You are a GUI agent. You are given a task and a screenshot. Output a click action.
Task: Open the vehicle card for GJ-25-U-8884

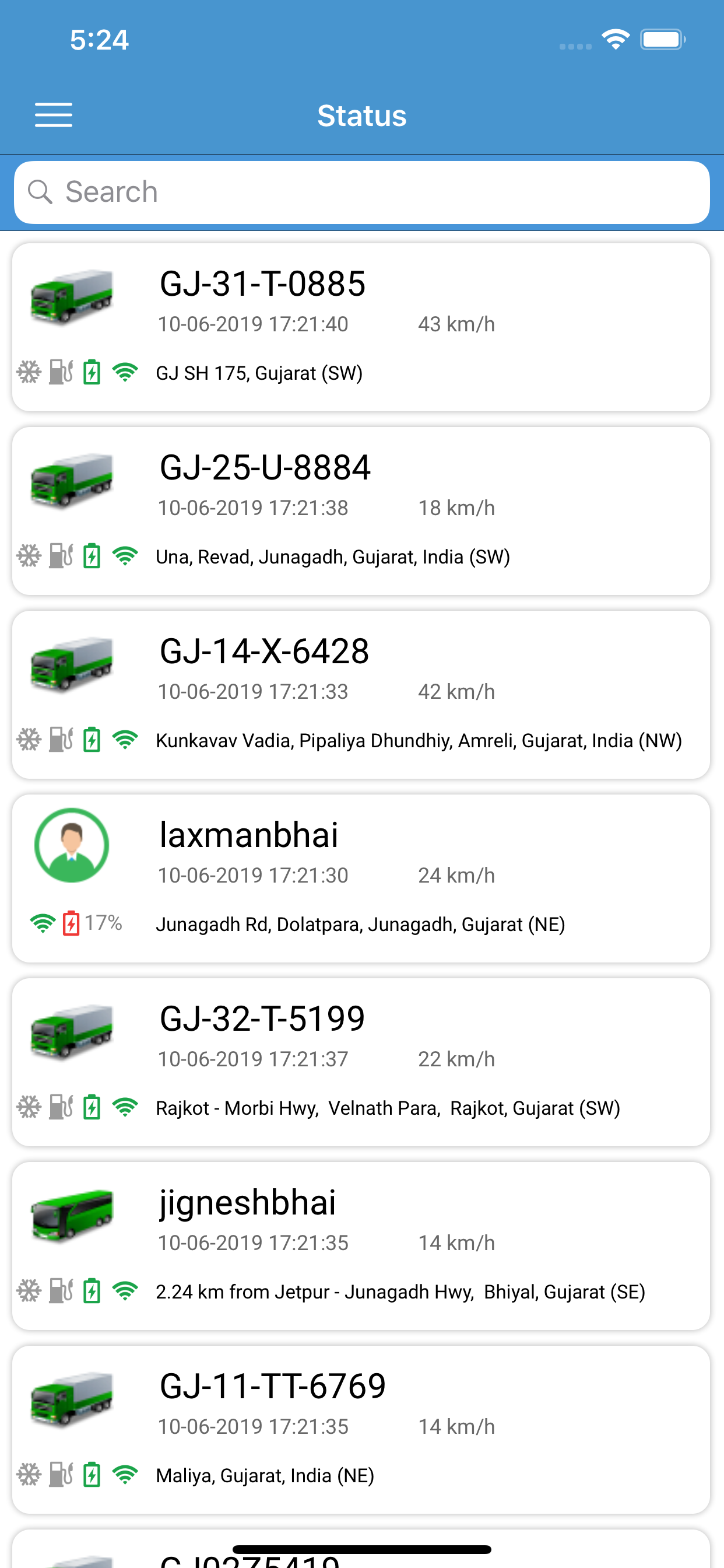[362, 512]
